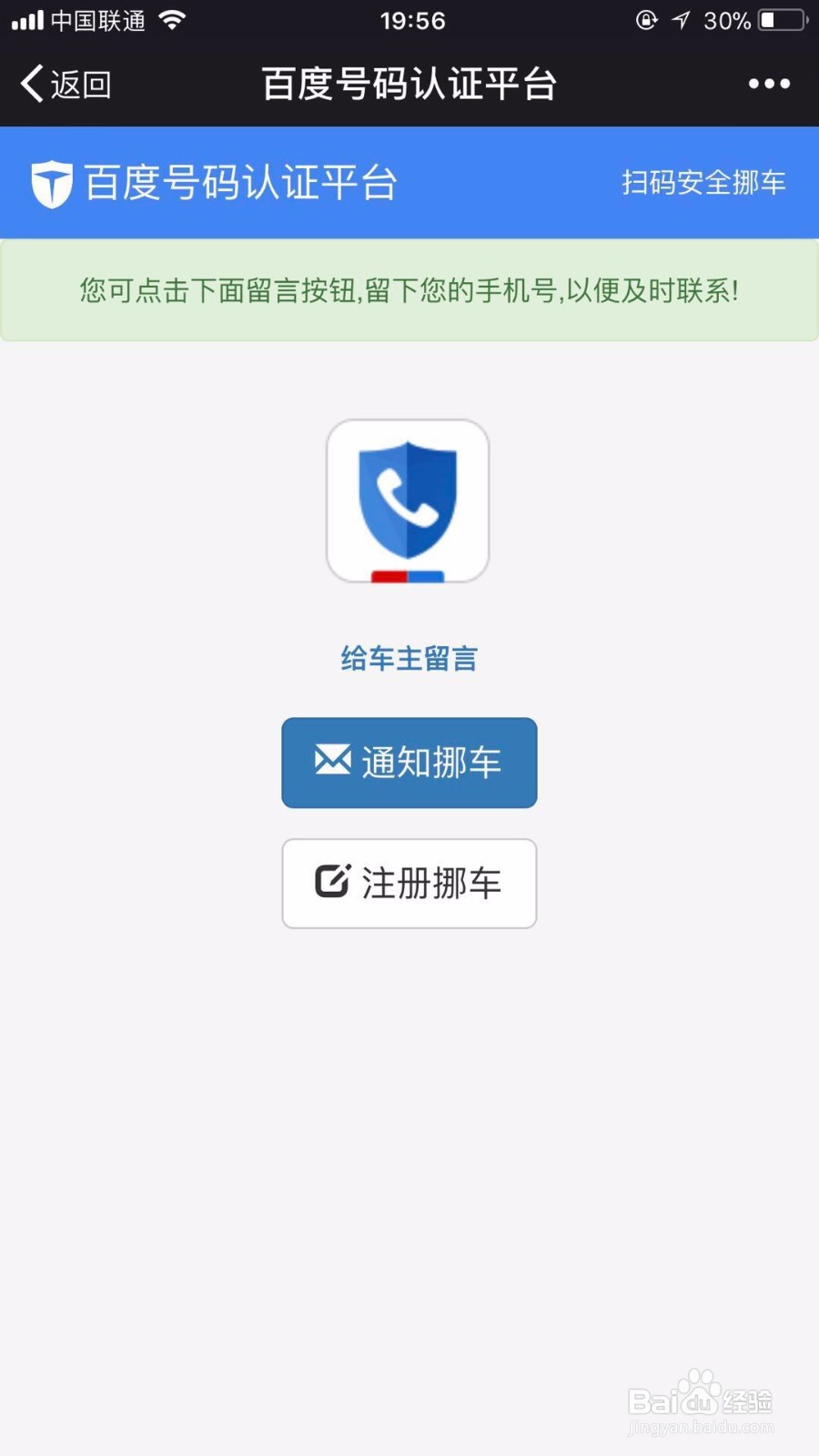Tap the 通知挪车 button
The width and height of the screenshot is (819, 1456).
coord(409,763)
